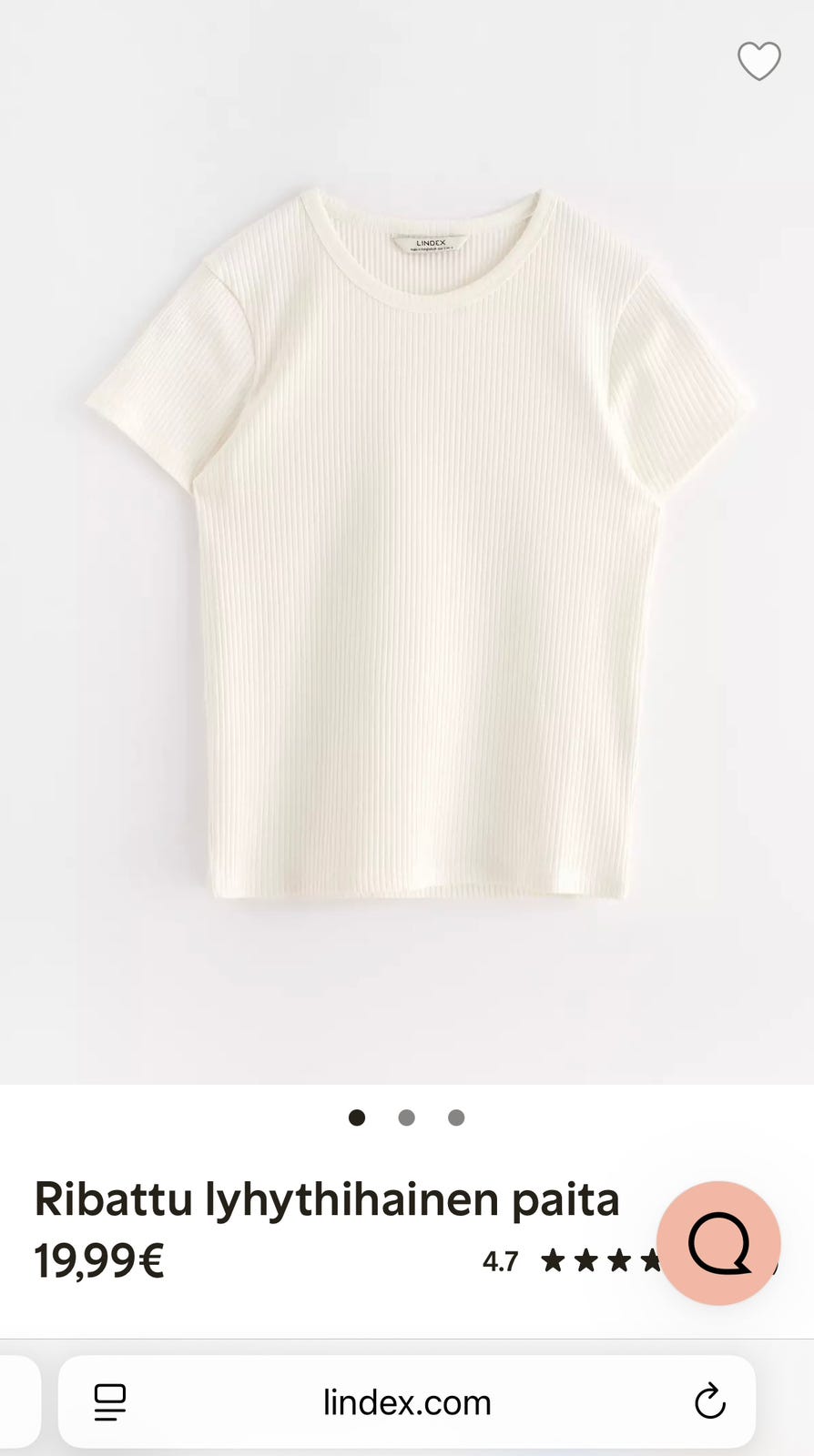Open the browser page menu icon

[x=110, y=1402]
